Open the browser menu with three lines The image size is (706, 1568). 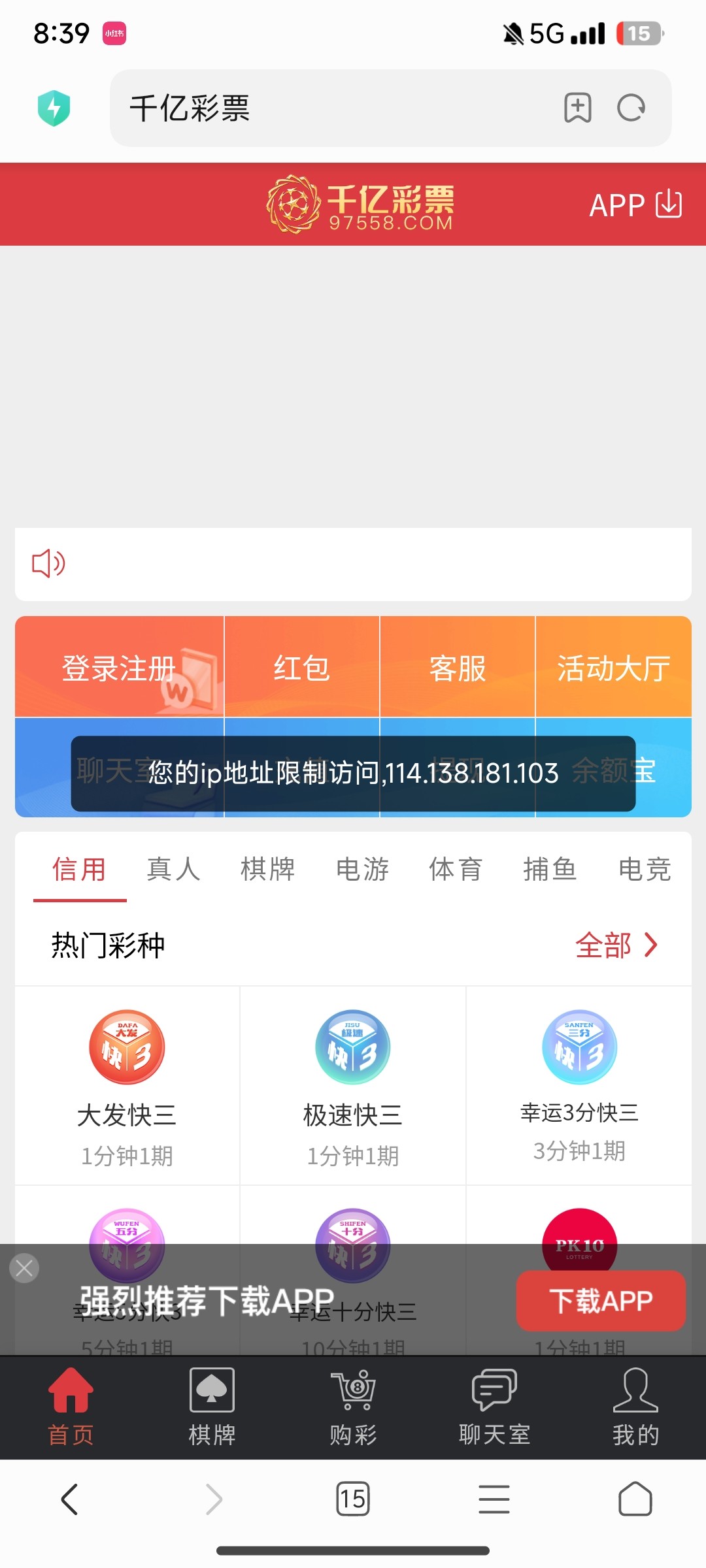(494, 1499)
